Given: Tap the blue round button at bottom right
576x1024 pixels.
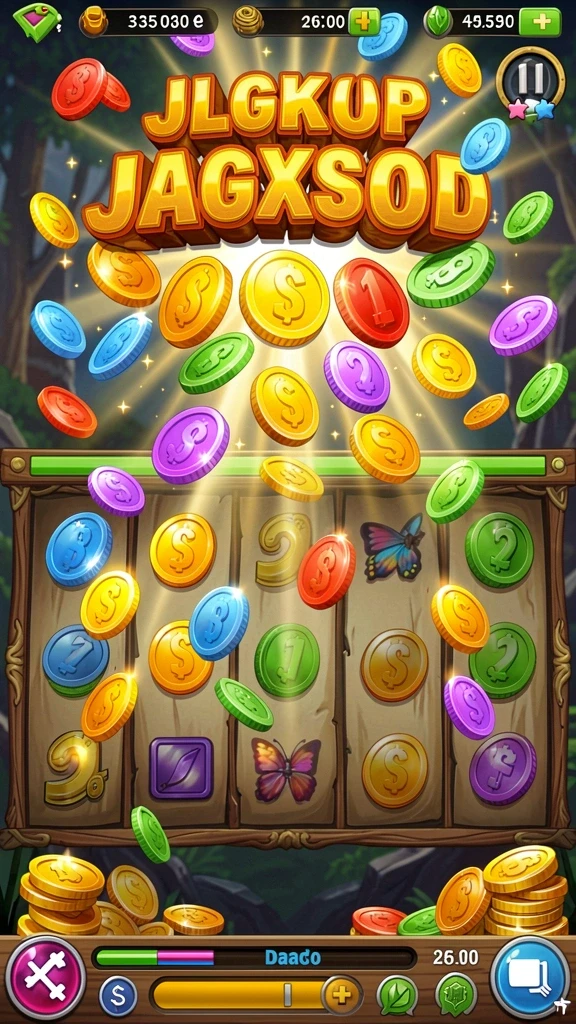Looking at the screenshot, I should [530, 977].
